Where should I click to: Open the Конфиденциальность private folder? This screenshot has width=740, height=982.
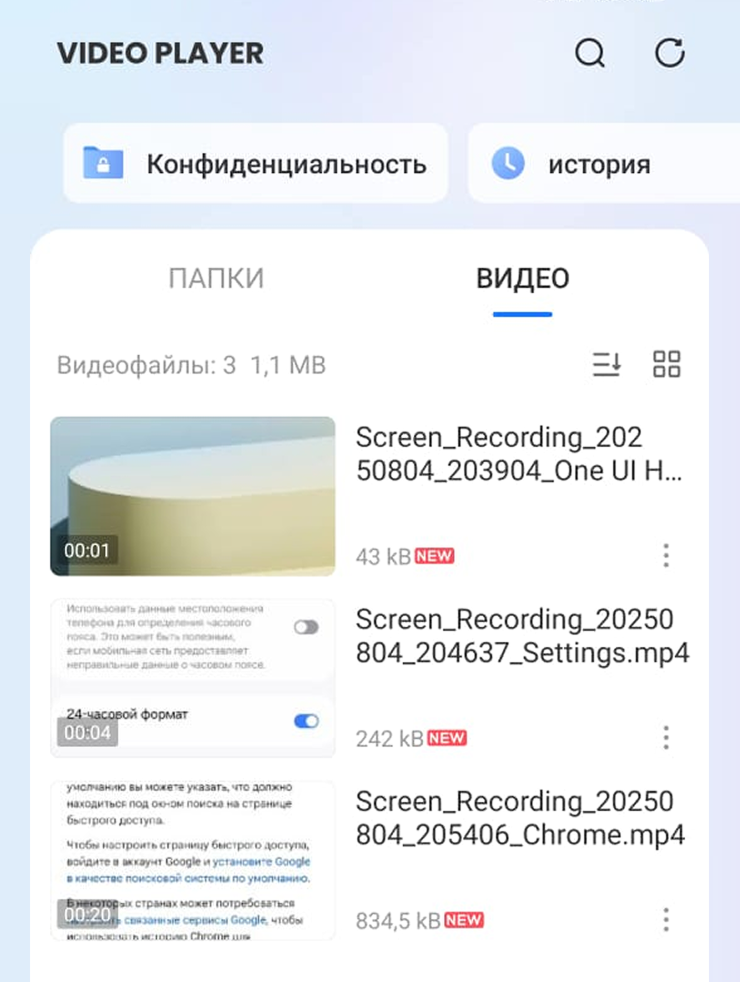tap(256, 164)
